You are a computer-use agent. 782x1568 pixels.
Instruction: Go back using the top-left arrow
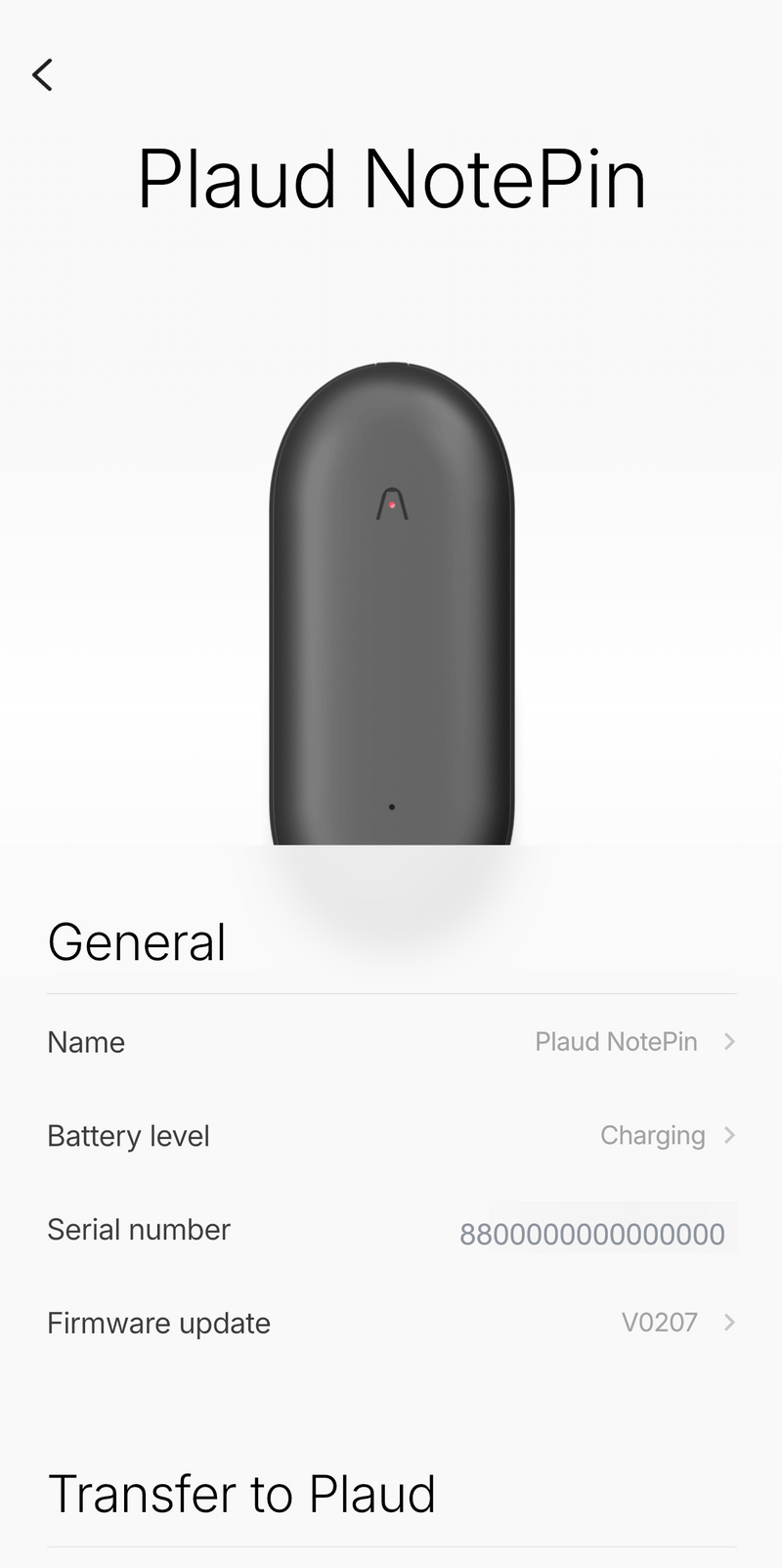click(x=42, y=74)
